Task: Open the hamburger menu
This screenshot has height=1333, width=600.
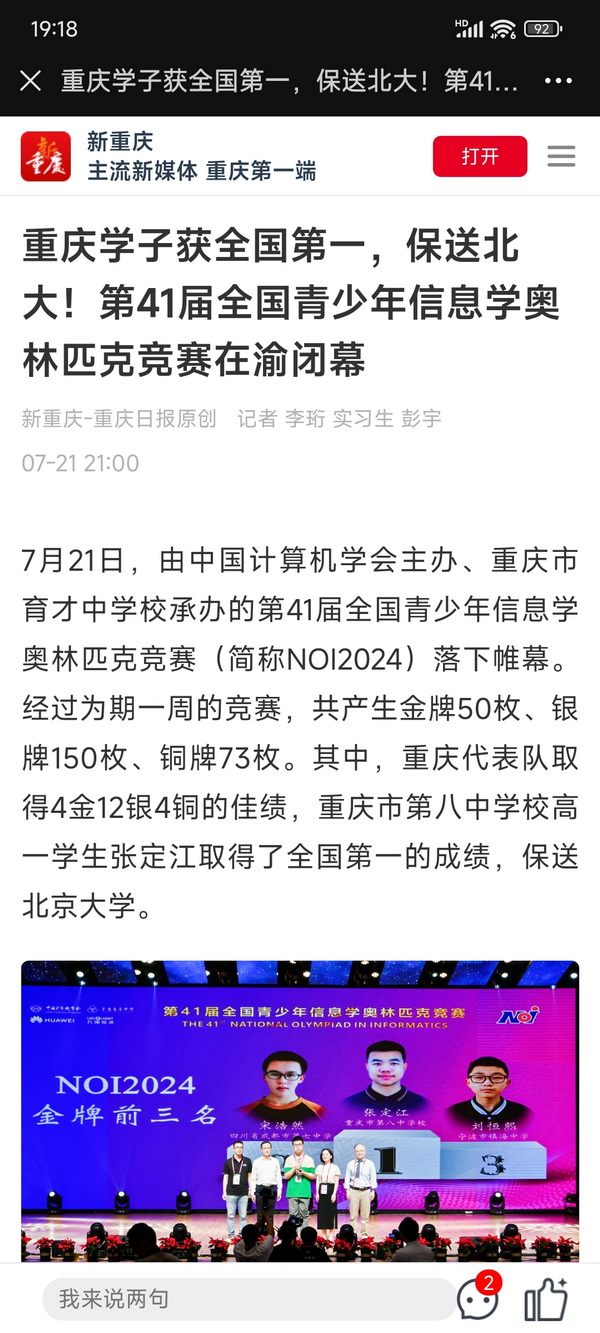Action: (561, 157)
